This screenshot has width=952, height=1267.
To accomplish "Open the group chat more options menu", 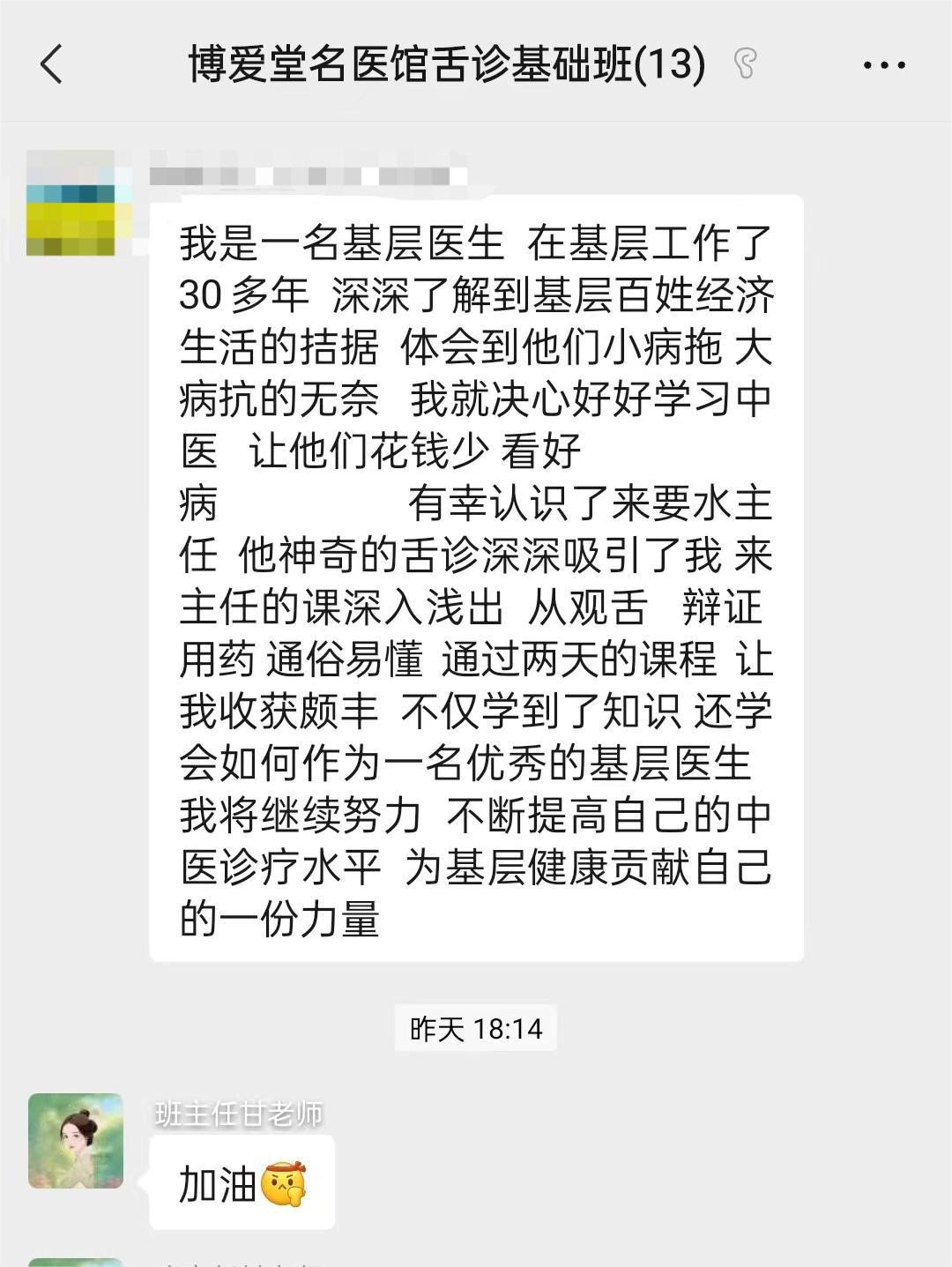I will click(883, 65).
